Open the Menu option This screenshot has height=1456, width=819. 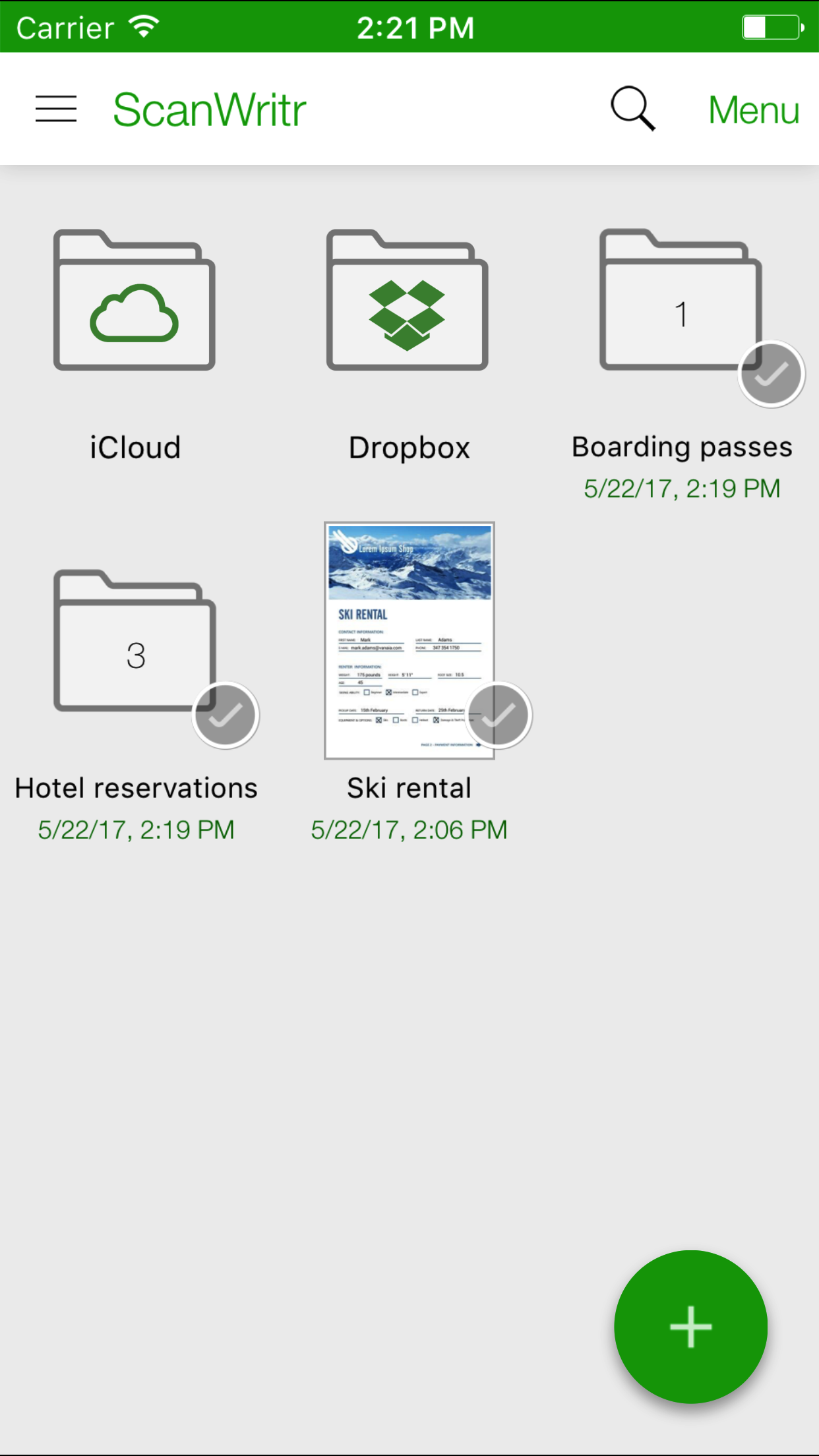pos(753,110)
